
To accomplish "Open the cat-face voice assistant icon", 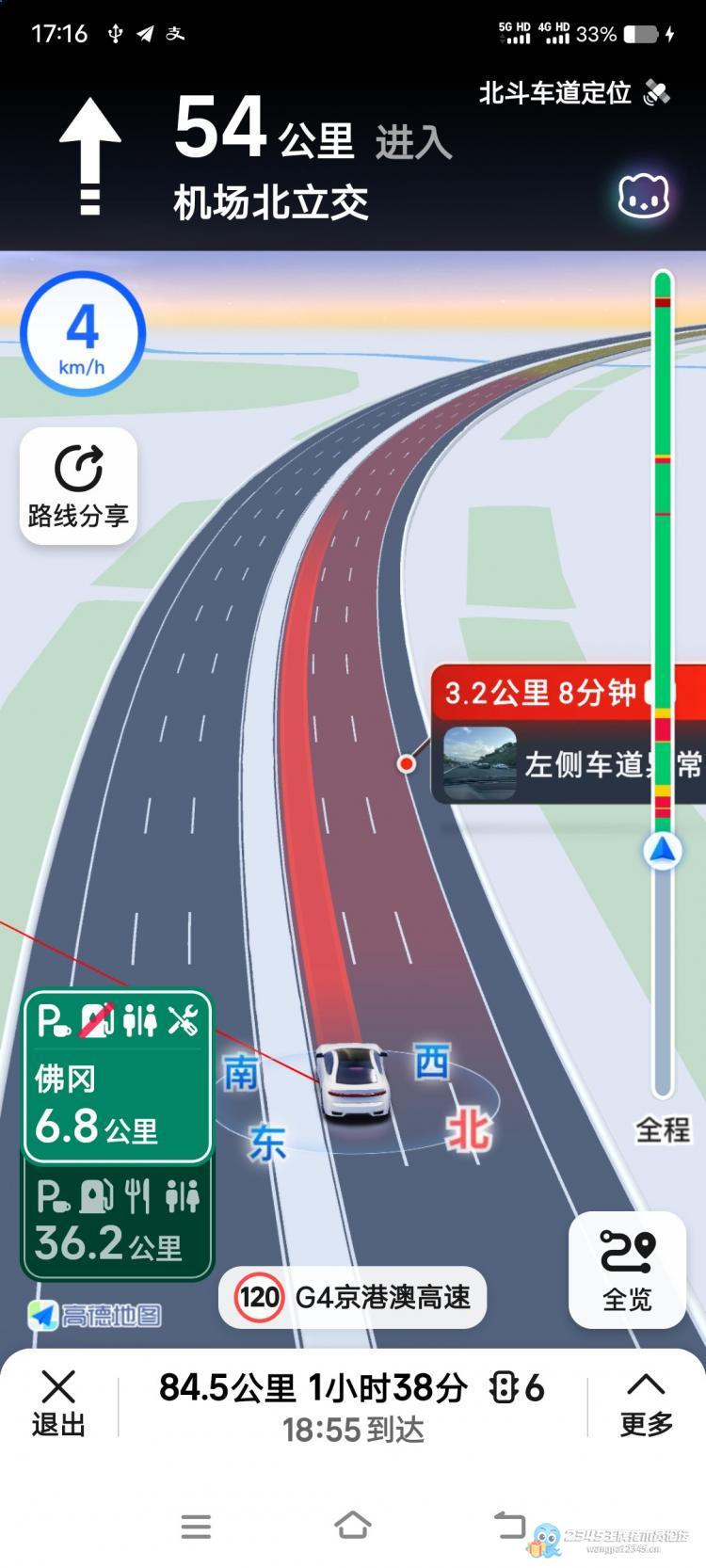I will 643,197.
